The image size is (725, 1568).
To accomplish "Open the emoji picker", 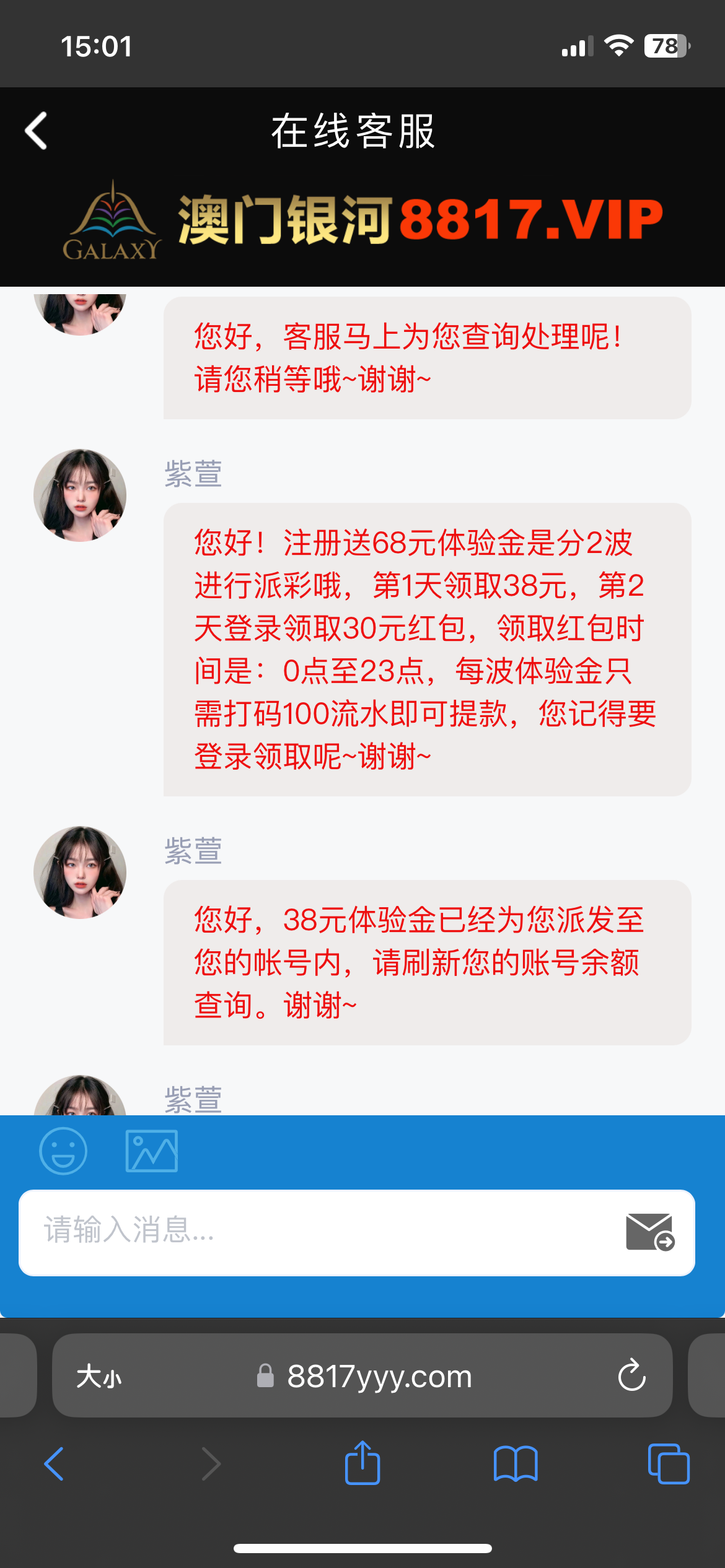I will (63, 1151).
